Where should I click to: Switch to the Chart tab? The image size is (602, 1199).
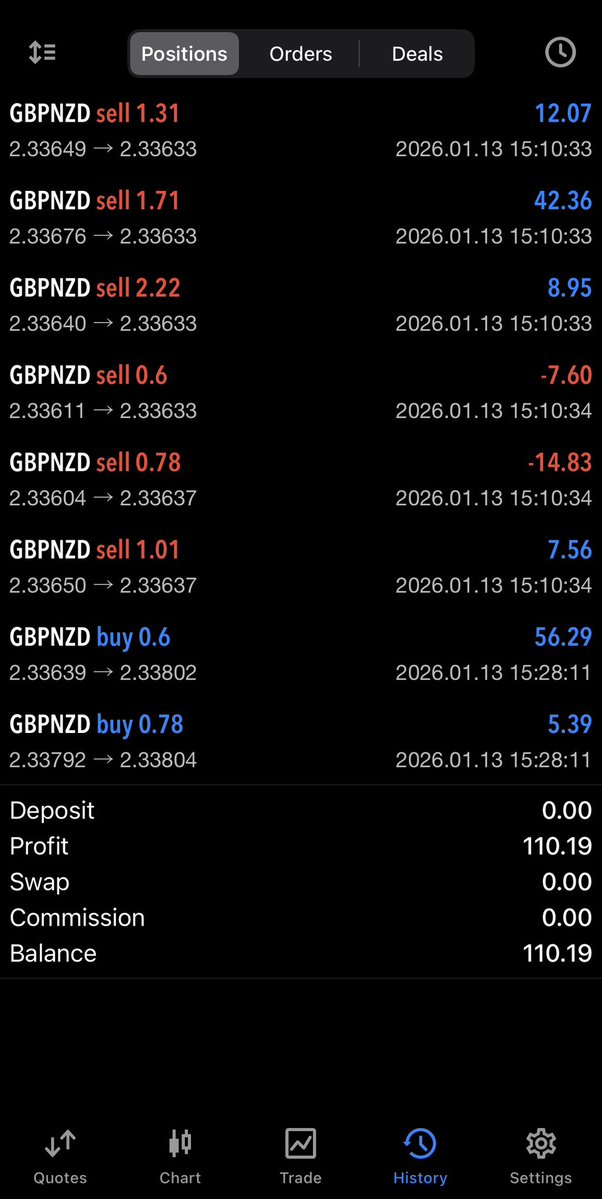click(180, 1155)
